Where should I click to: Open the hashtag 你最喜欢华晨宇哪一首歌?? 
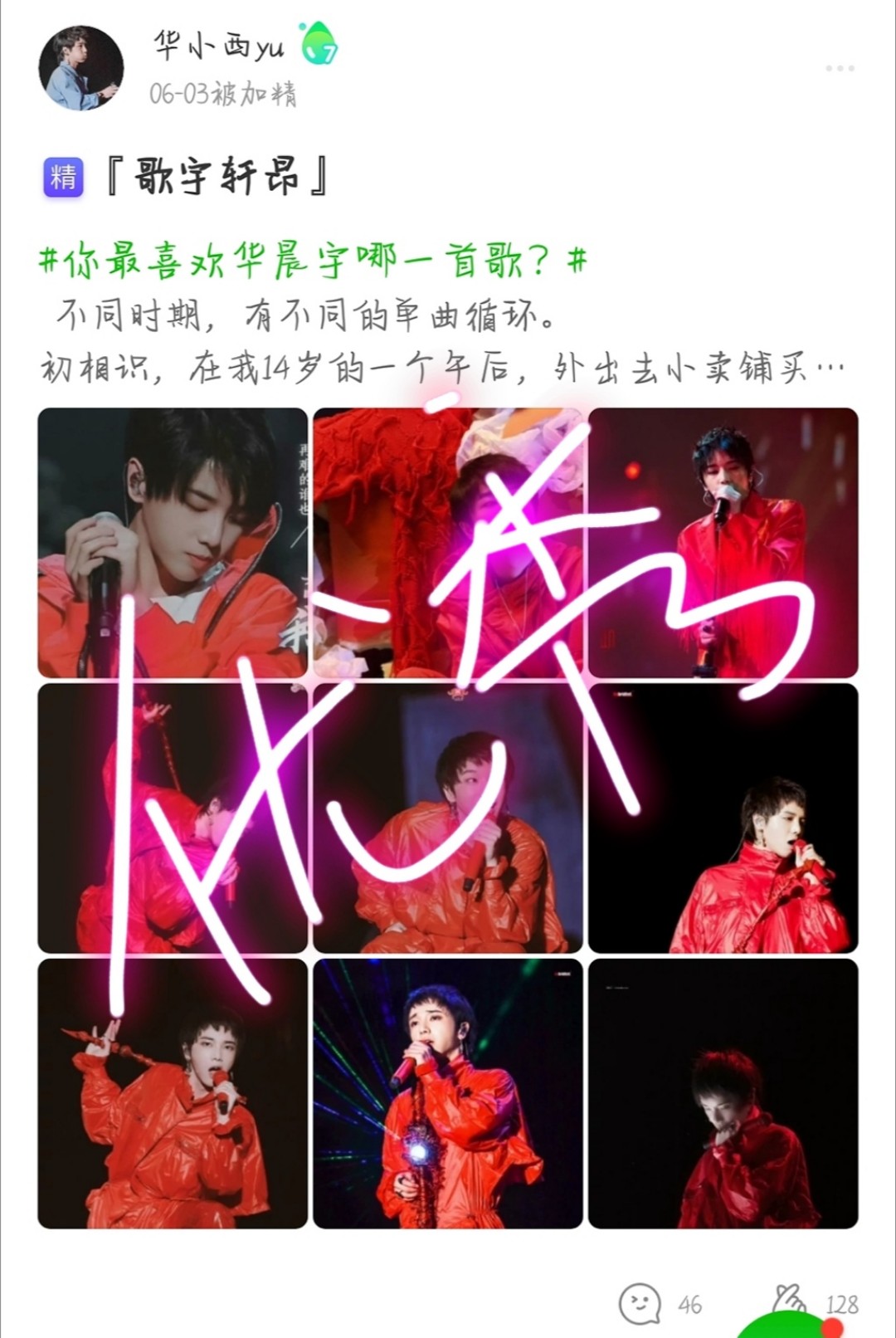pos(314,261)
